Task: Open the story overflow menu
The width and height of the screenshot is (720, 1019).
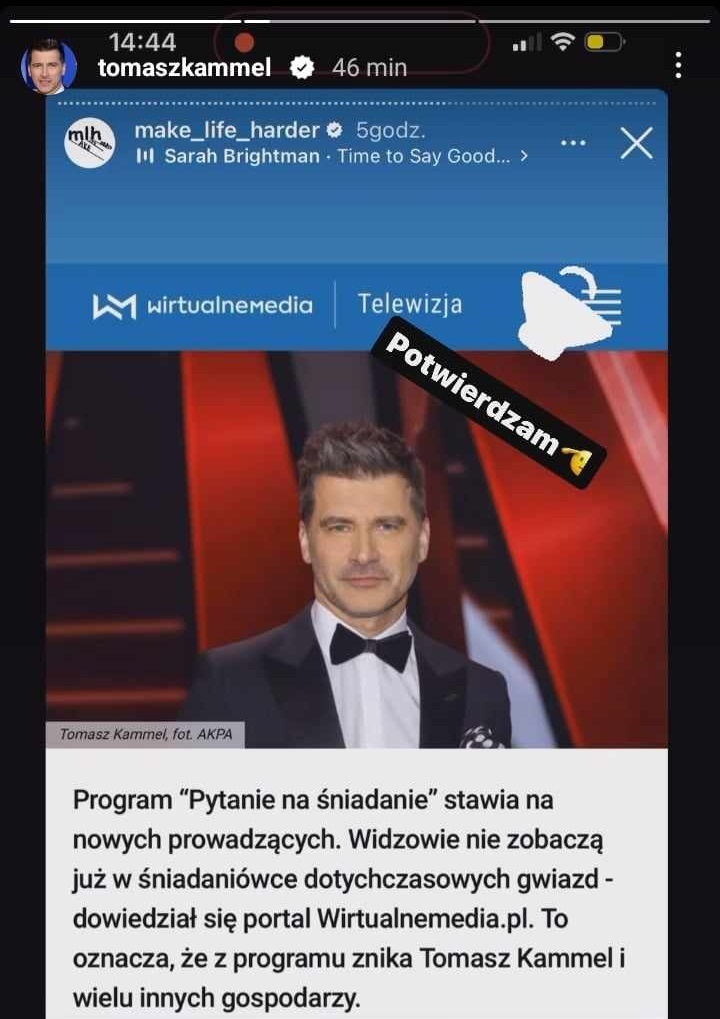Action: (679, 66)
